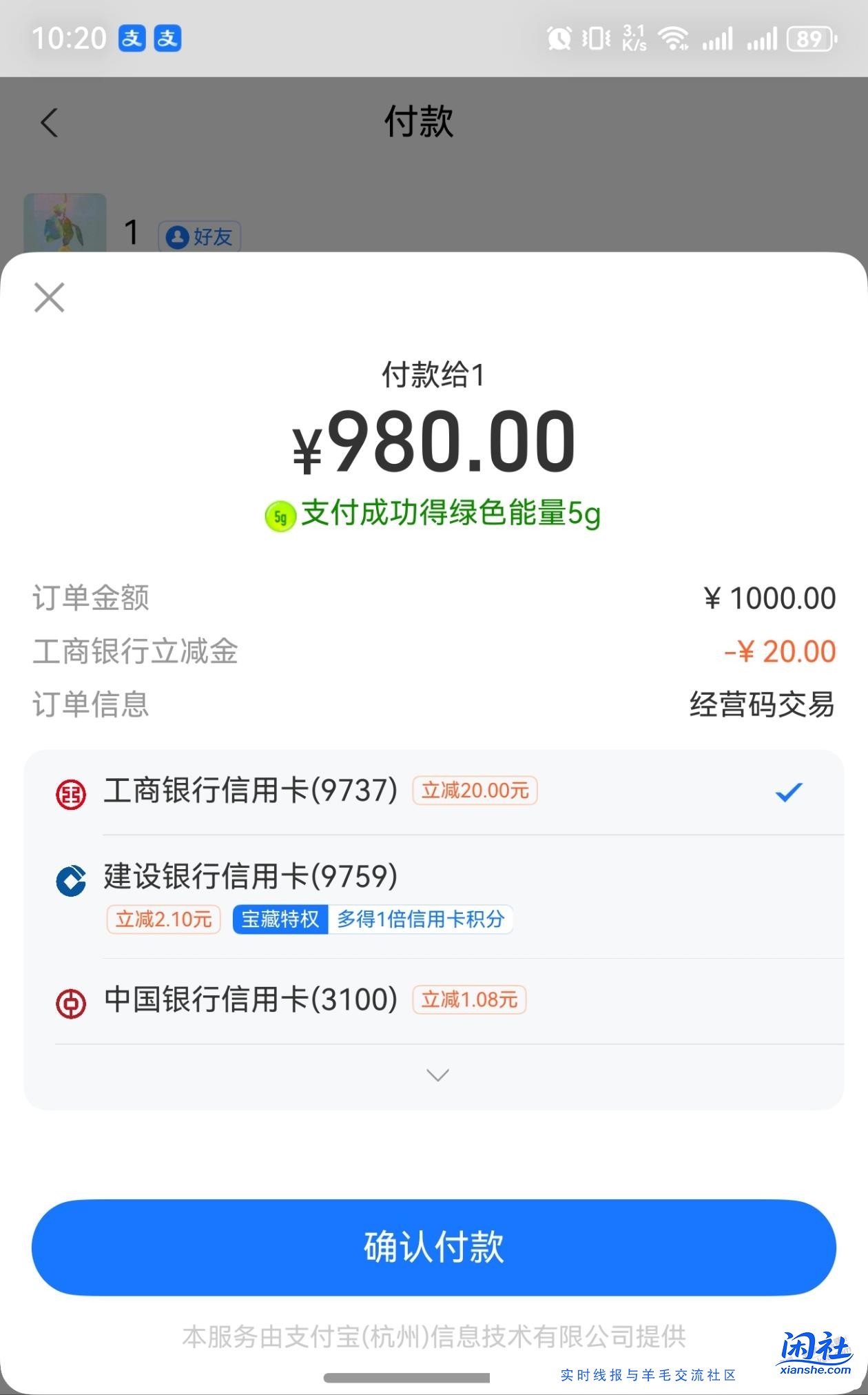Open 宝藏特权 privilege tag
The width and height of the screenshot is (868, 1395).
(280, 919)
